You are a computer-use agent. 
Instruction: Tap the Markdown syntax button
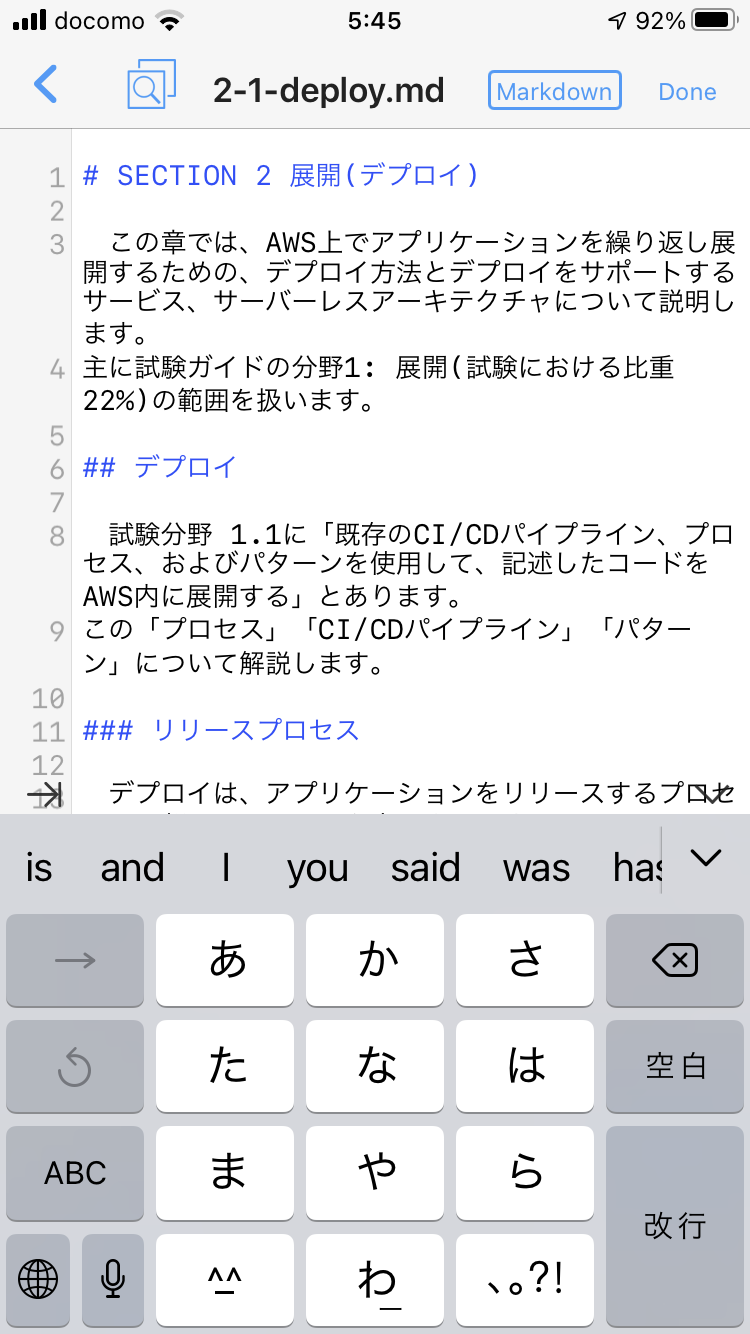tap(554, 91)
